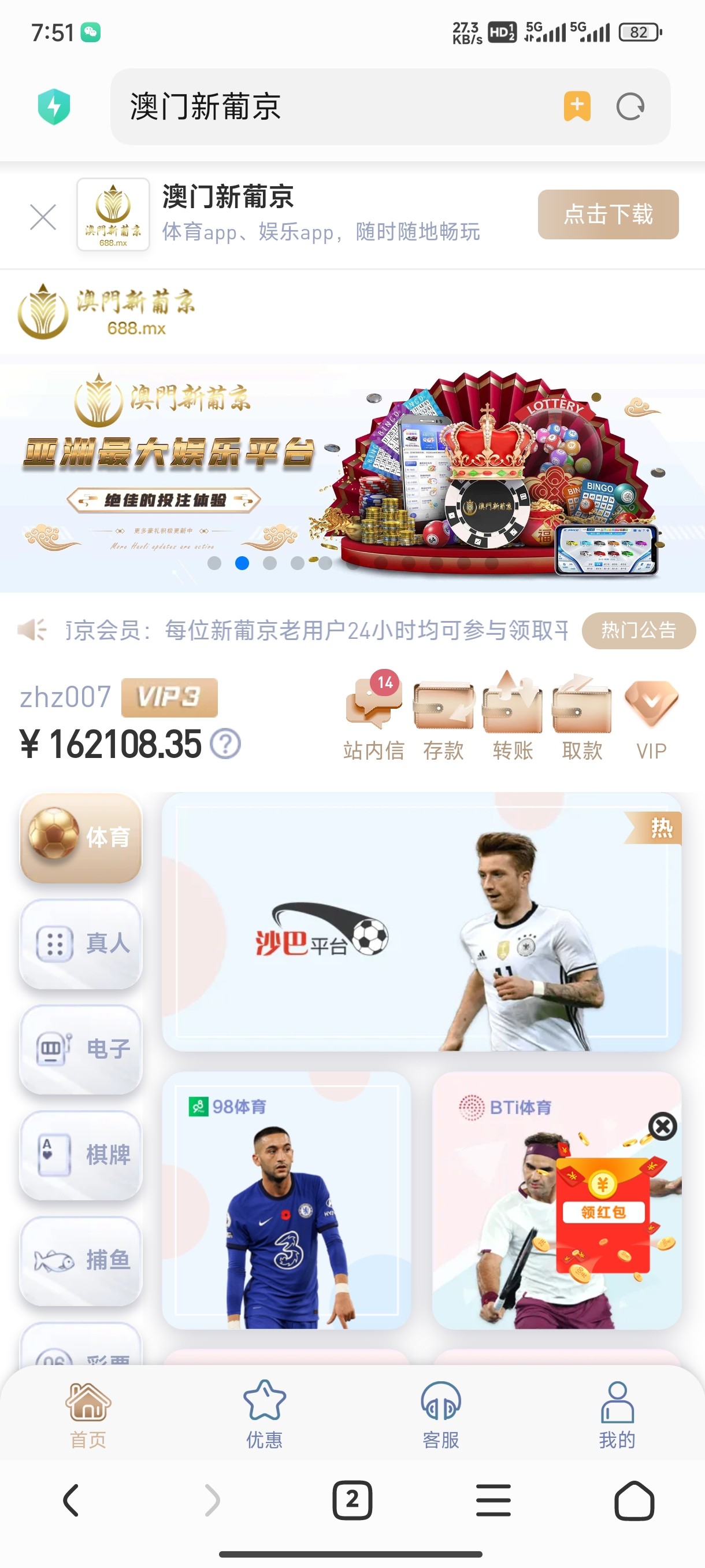Screen dimensions: 705x1568
Task: Dismiss the app download banner
Action: [x=43, y=216]
